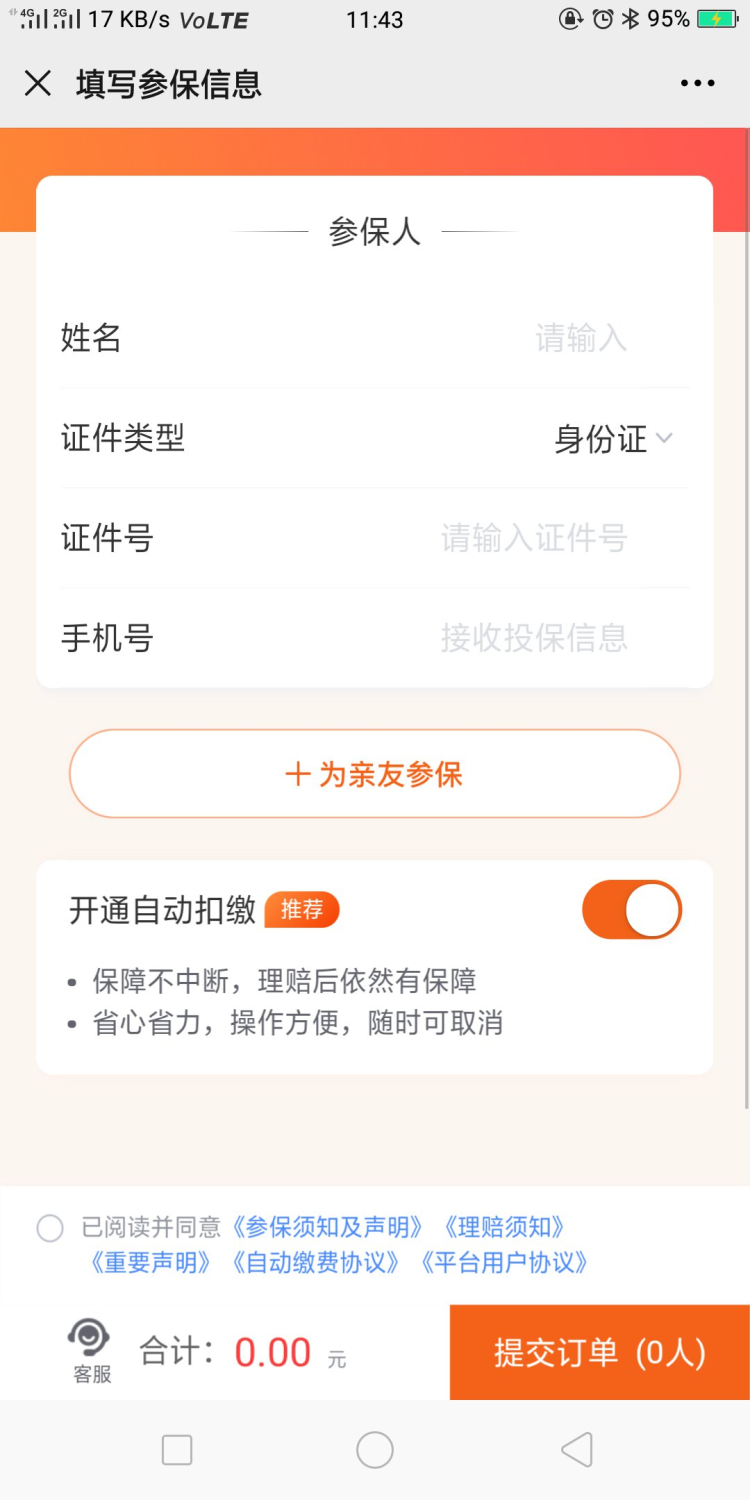Tap the 提交订单 button
750x1500 pixels.
(599, 1352)
